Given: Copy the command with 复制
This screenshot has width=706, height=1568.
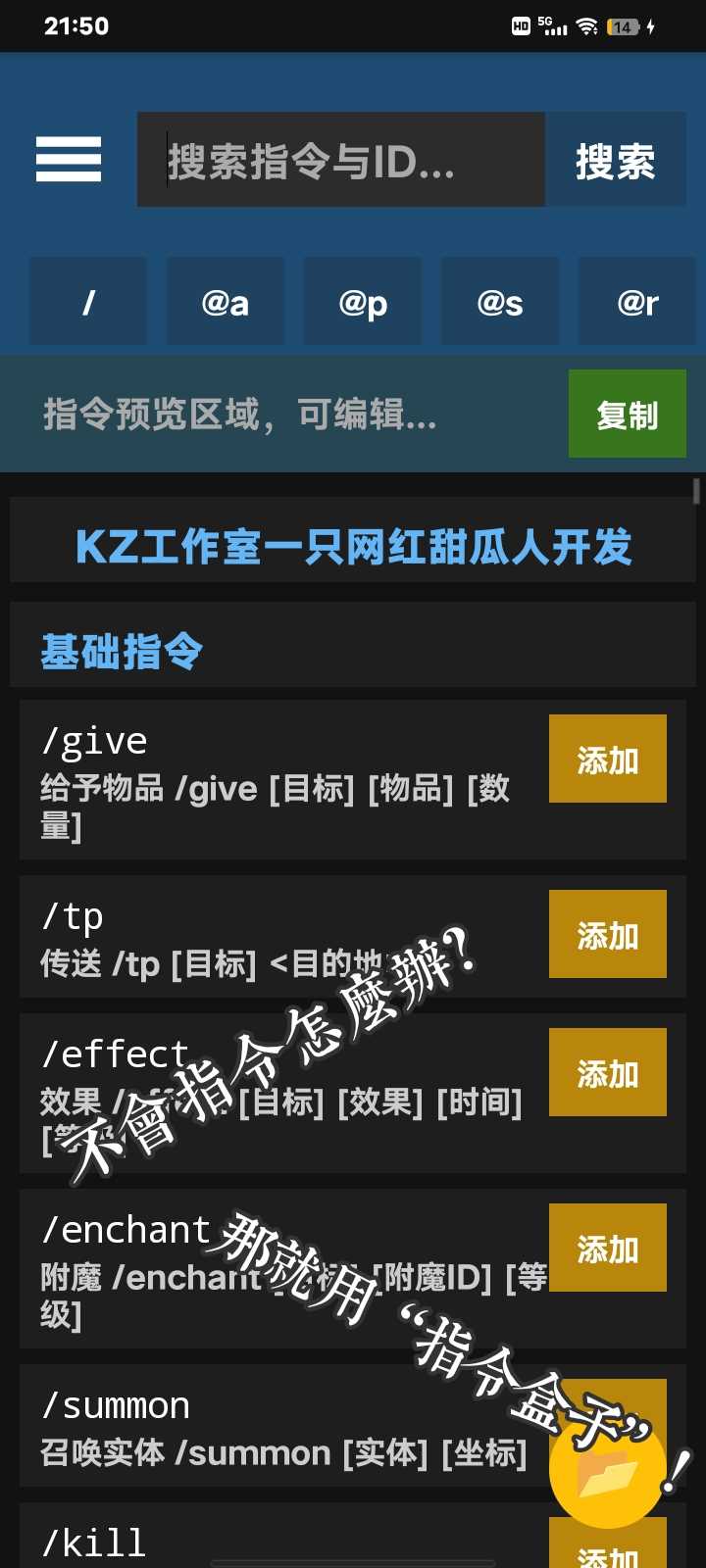Looking at the screenshot, I should pyautogui.click(x=627, y=415).
